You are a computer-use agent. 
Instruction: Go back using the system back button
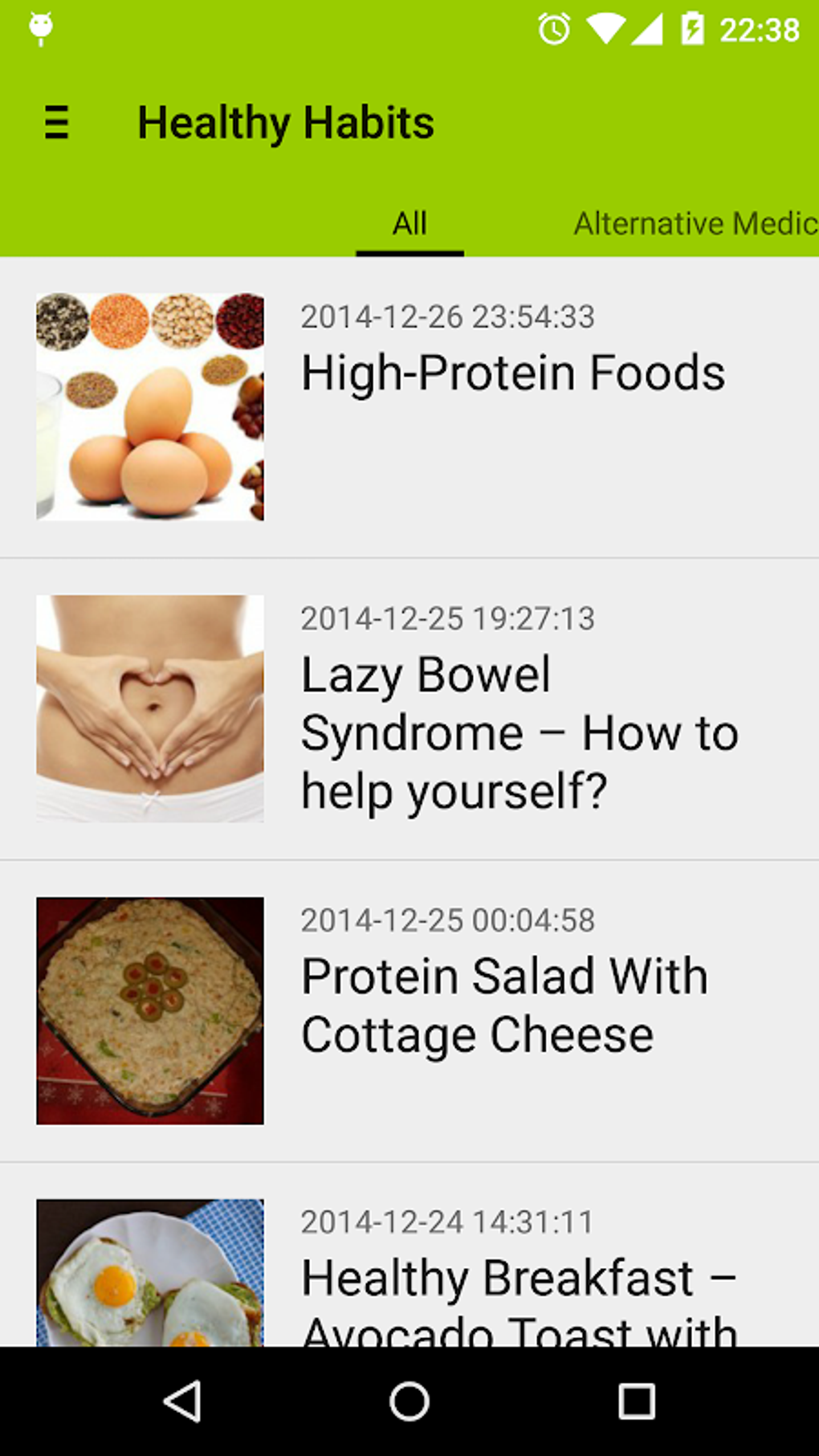tap(182, 1401)
